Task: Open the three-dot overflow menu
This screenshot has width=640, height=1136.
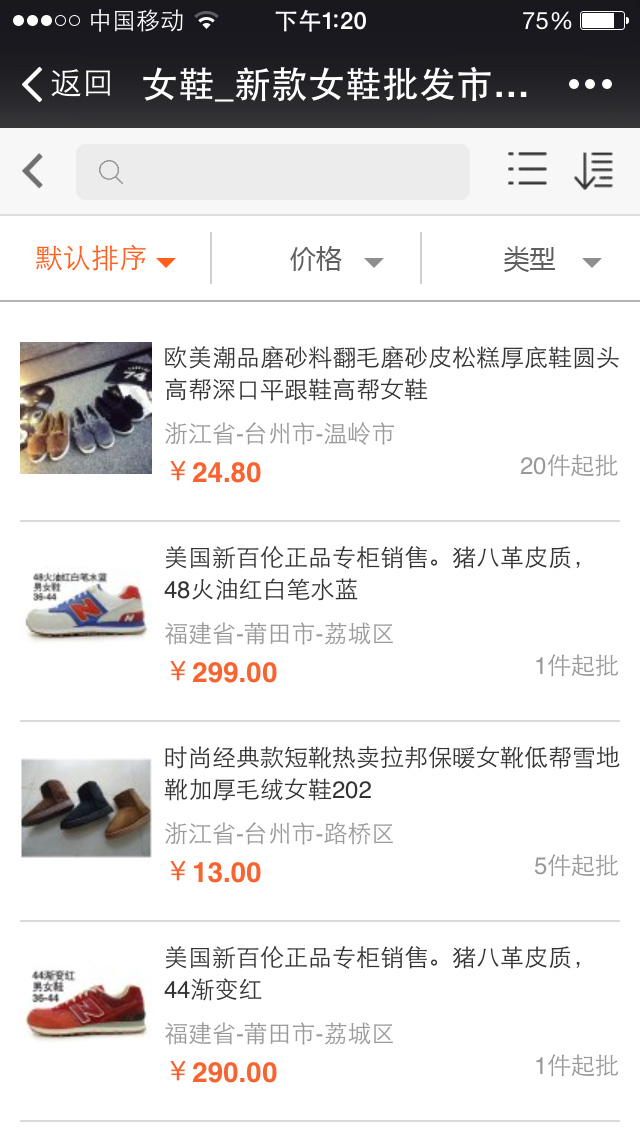Action: point(589,84)
